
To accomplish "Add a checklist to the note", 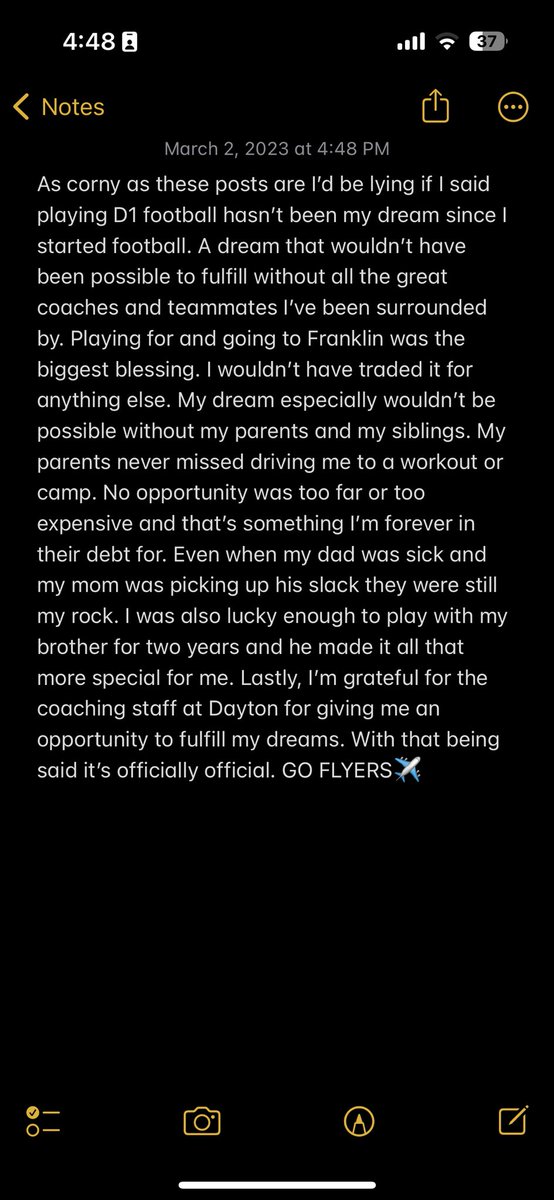I will pyautogui.click(x=43, y=1121).
